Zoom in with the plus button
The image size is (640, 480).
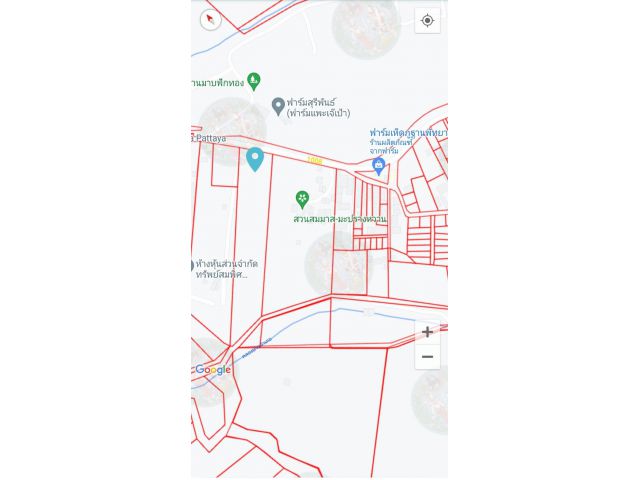tap(427, 332)
